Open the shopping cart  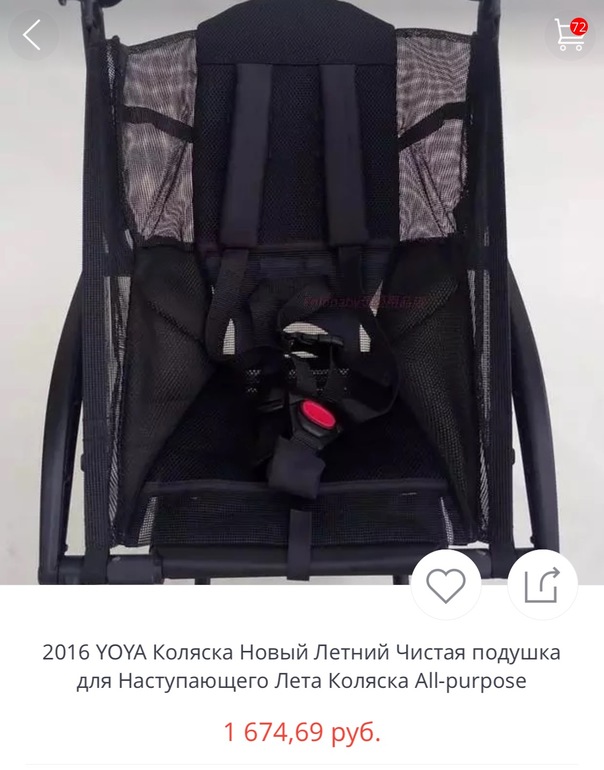[570, 36]
